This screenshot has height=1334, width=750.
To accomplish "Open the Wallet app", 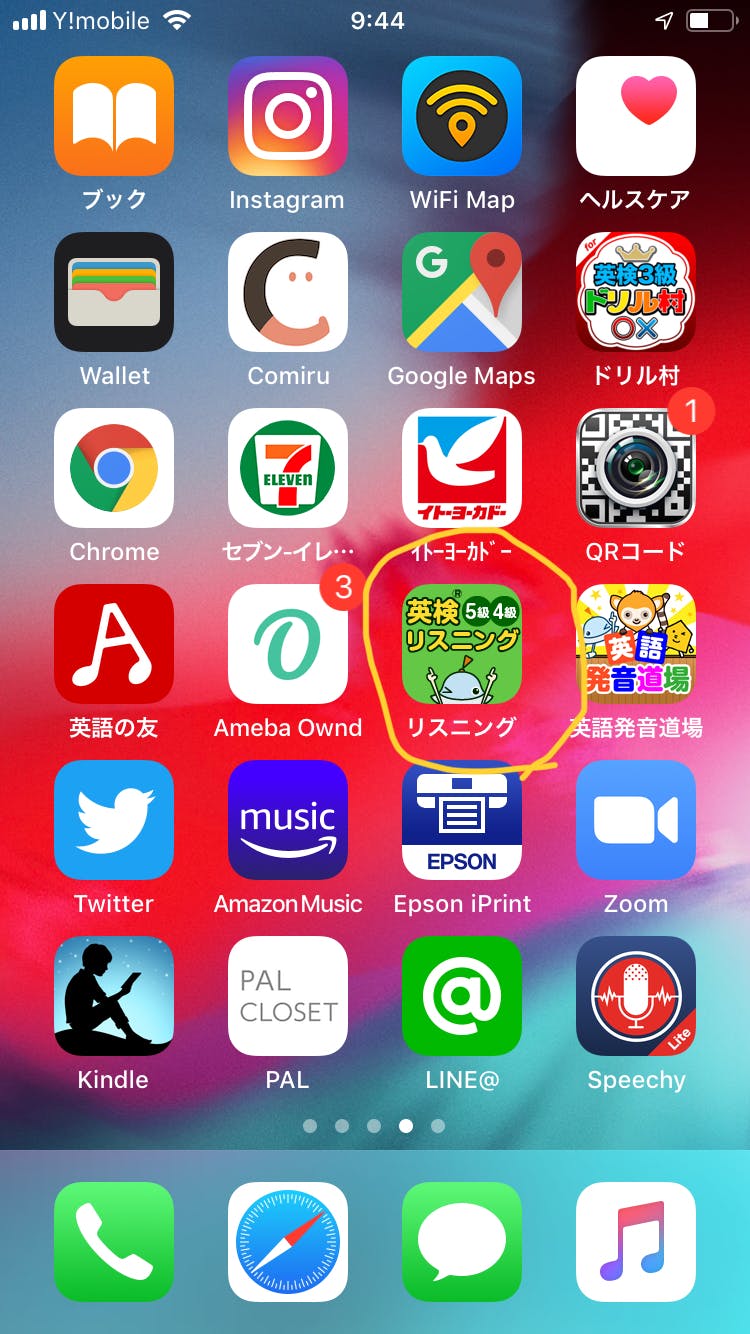I will (x=114, y=292).
